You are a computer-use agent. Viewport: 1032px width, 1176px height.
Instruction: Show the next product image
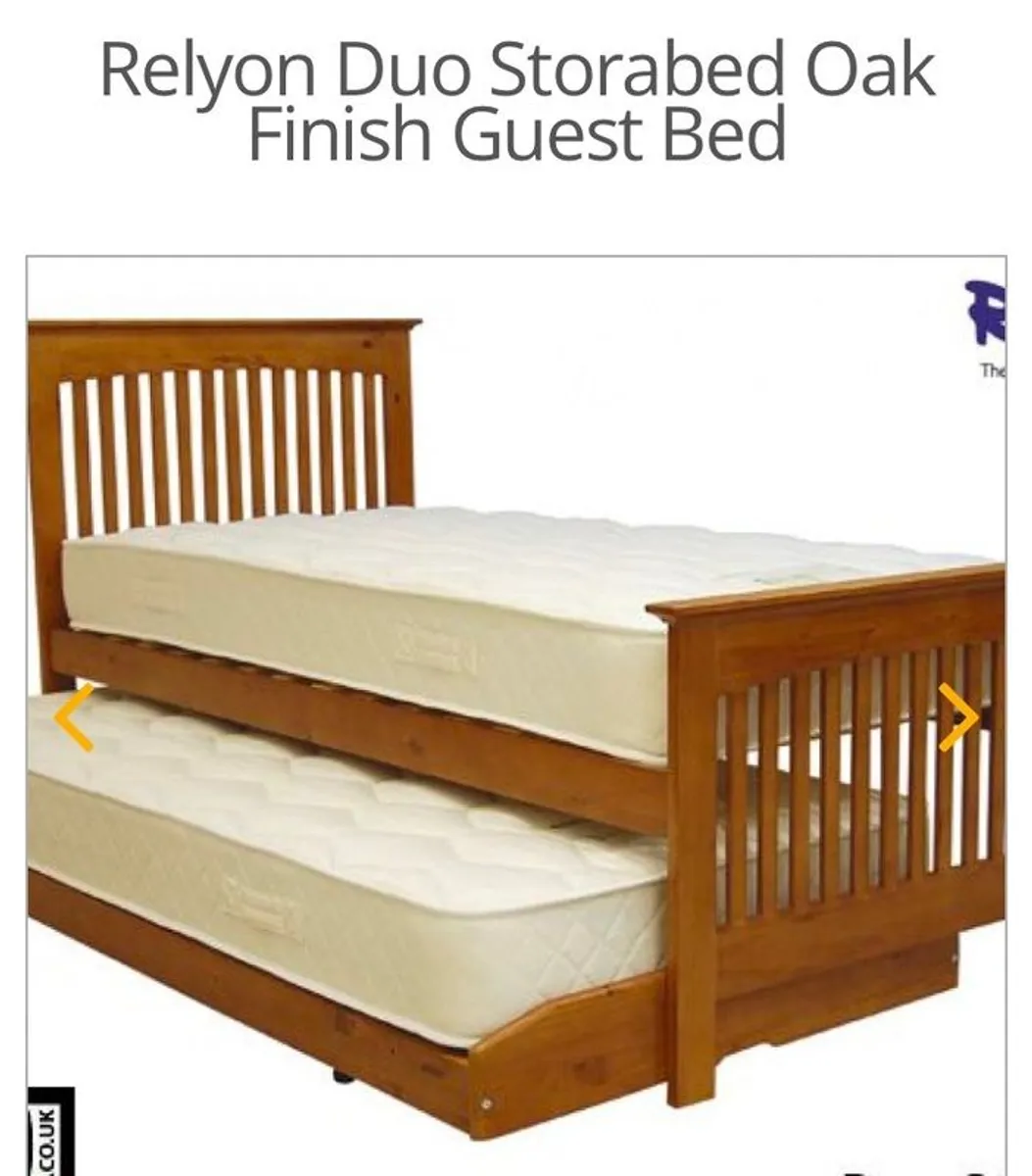(958, 717)
